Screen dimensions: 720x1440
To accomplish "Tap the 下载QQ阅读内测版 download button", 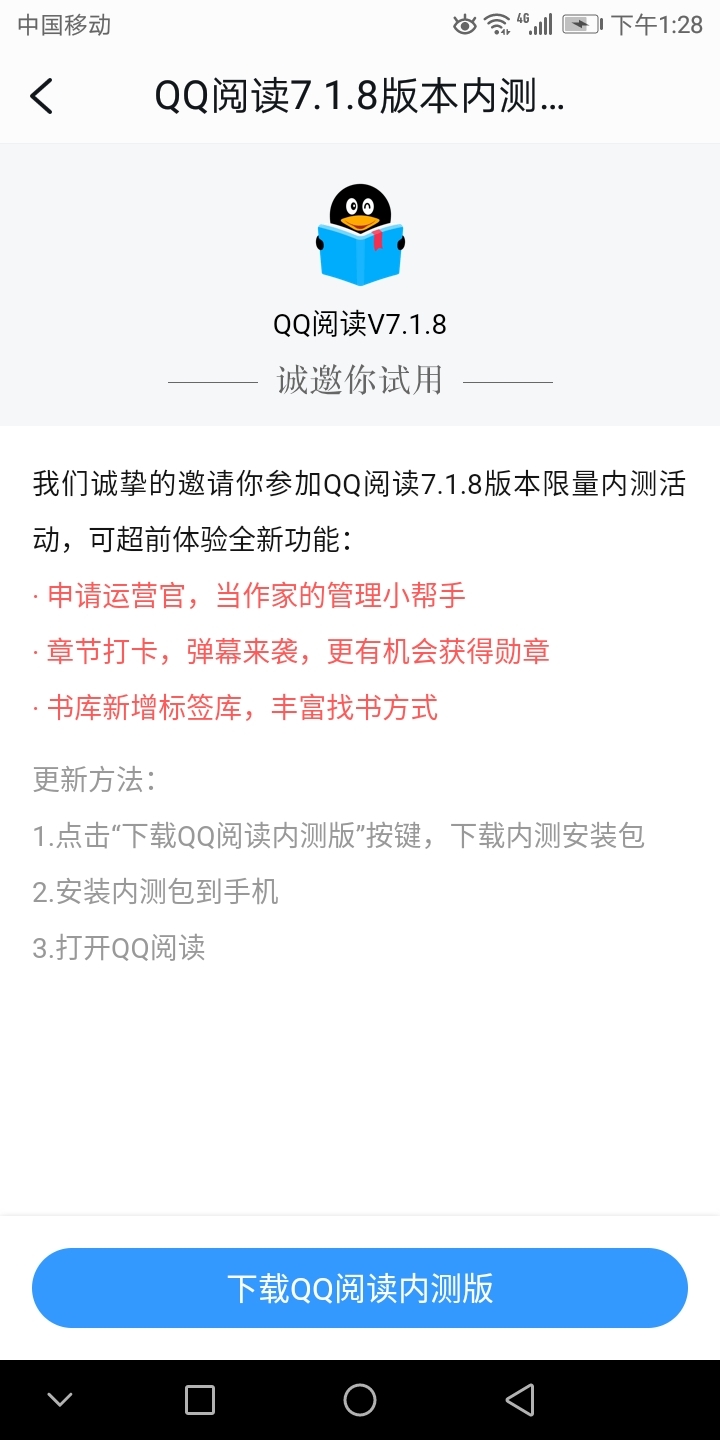I will click(x=360, y=1288).
